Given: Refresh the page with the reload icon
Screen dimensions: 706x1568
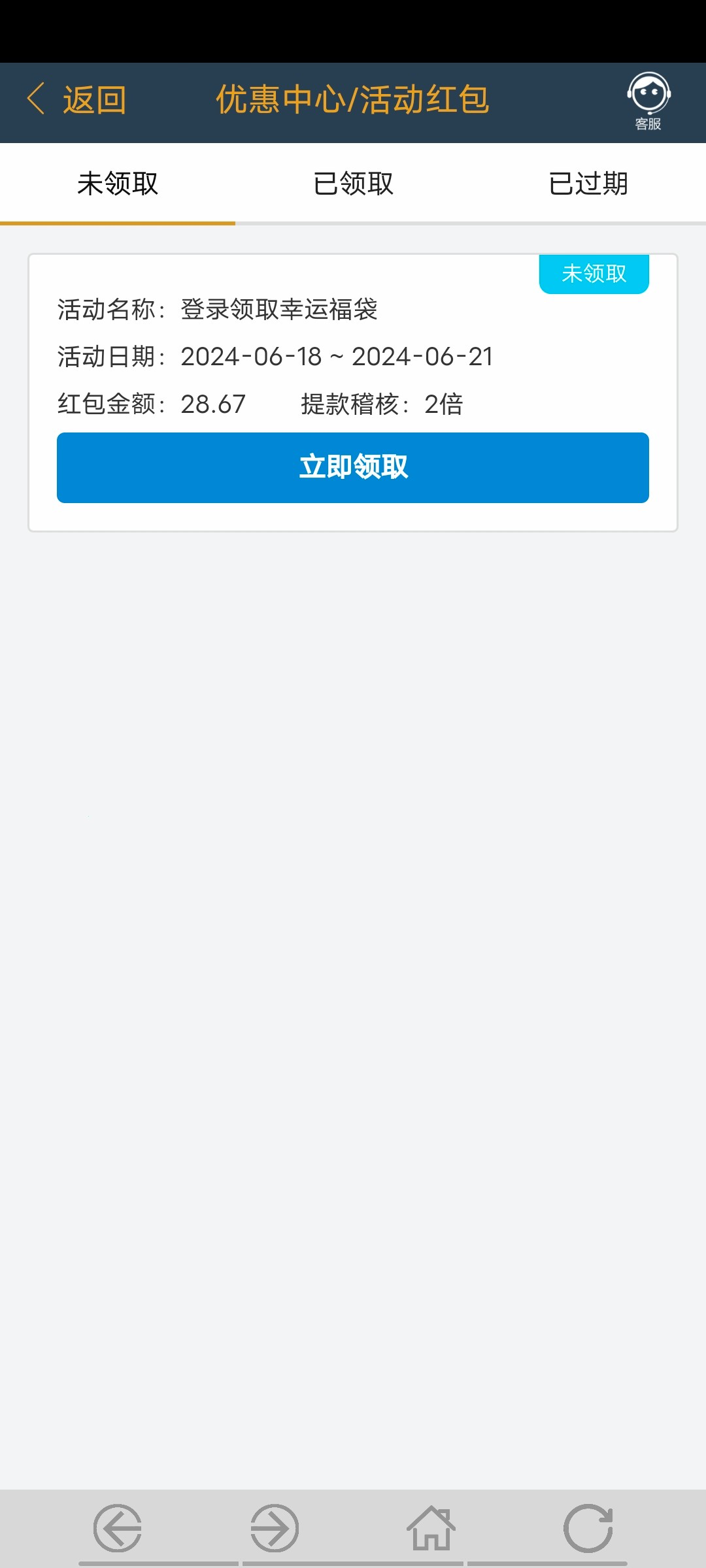Looking at the screenshot, I should tap(588, 1528).
